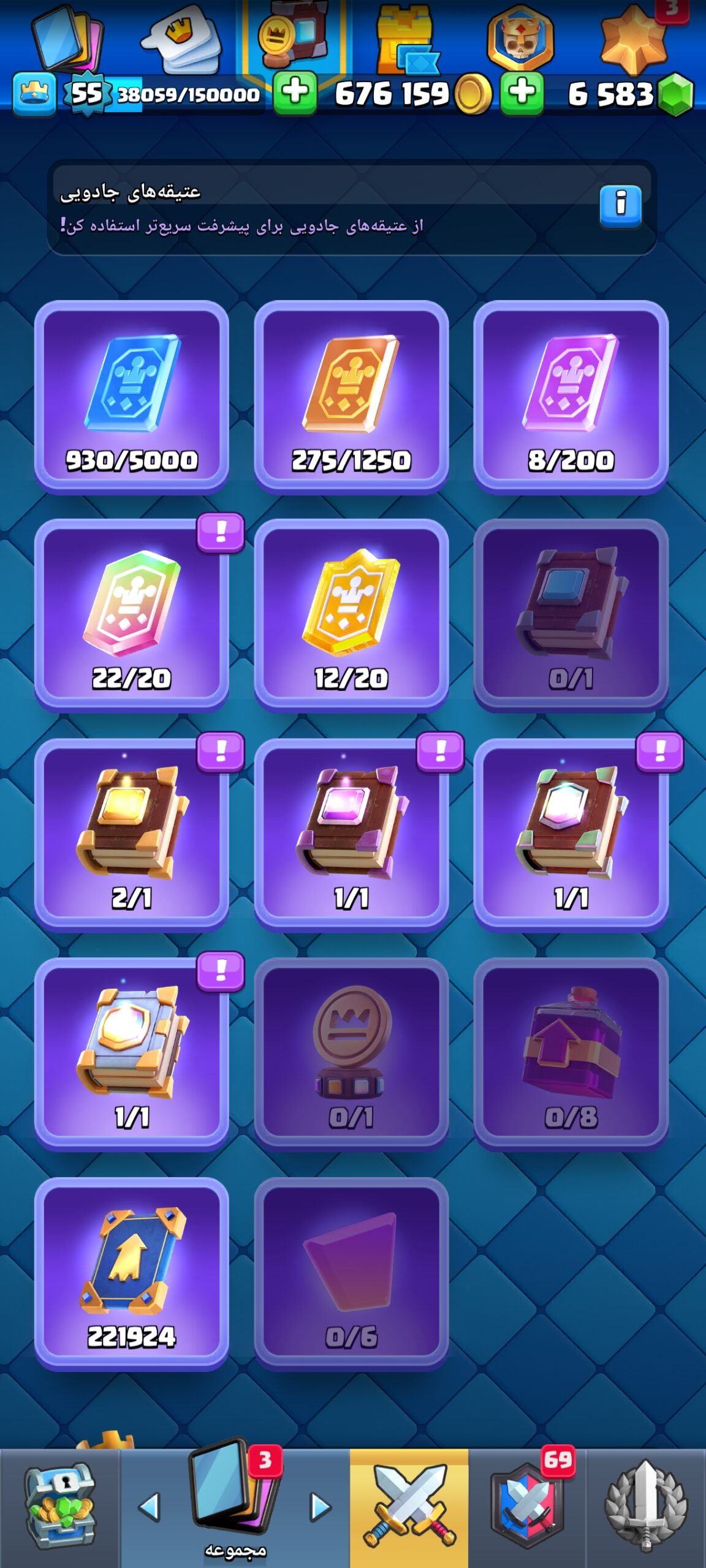Image resolution: width=706 pixels, height=1568 pixels.
Task: Open the clan shield tab with 69 badge
Action: point(527,1508)
